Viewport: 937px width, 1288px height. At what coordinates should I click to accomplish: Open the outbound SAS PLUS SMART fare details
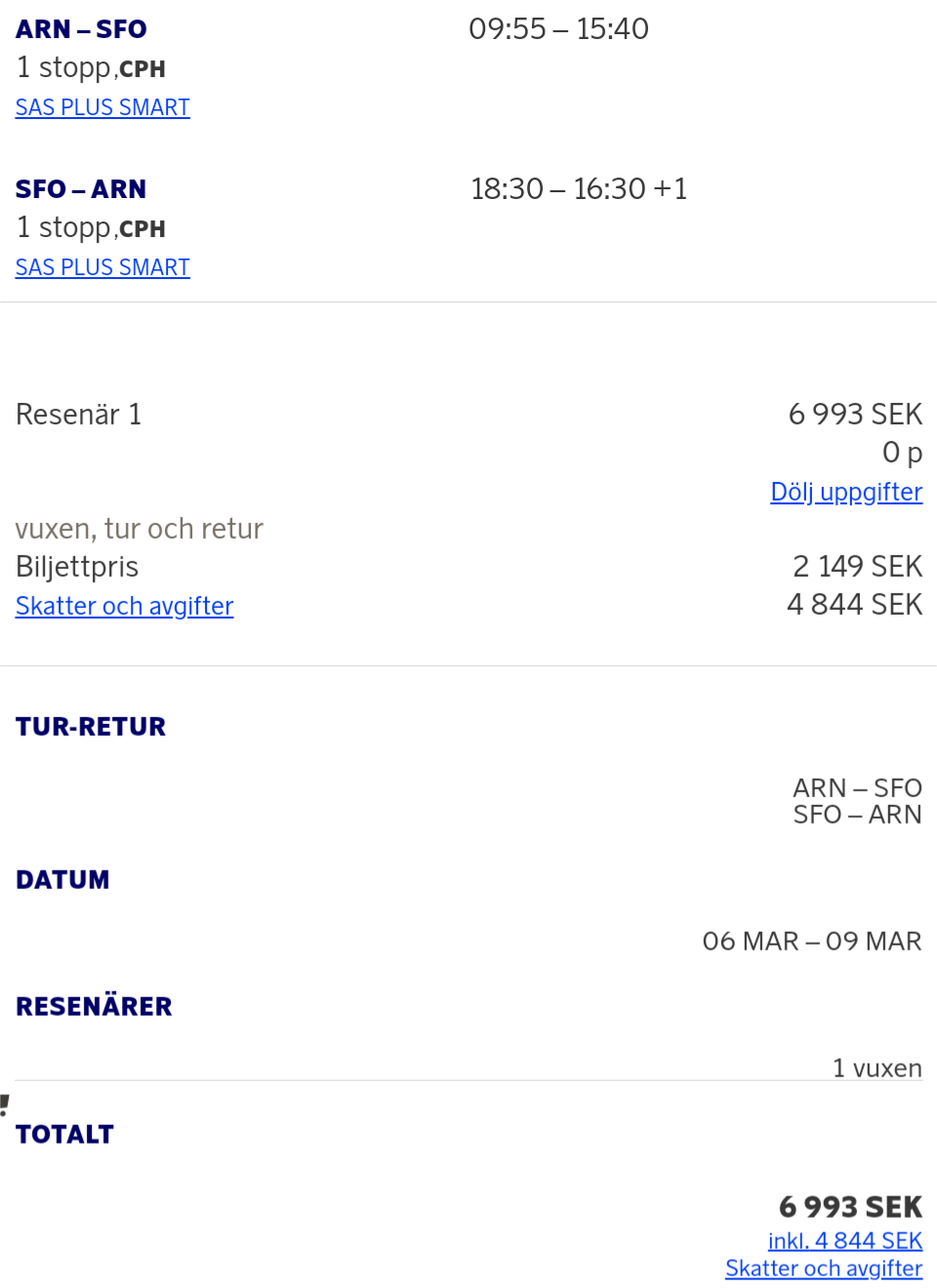tap(102, 106)
